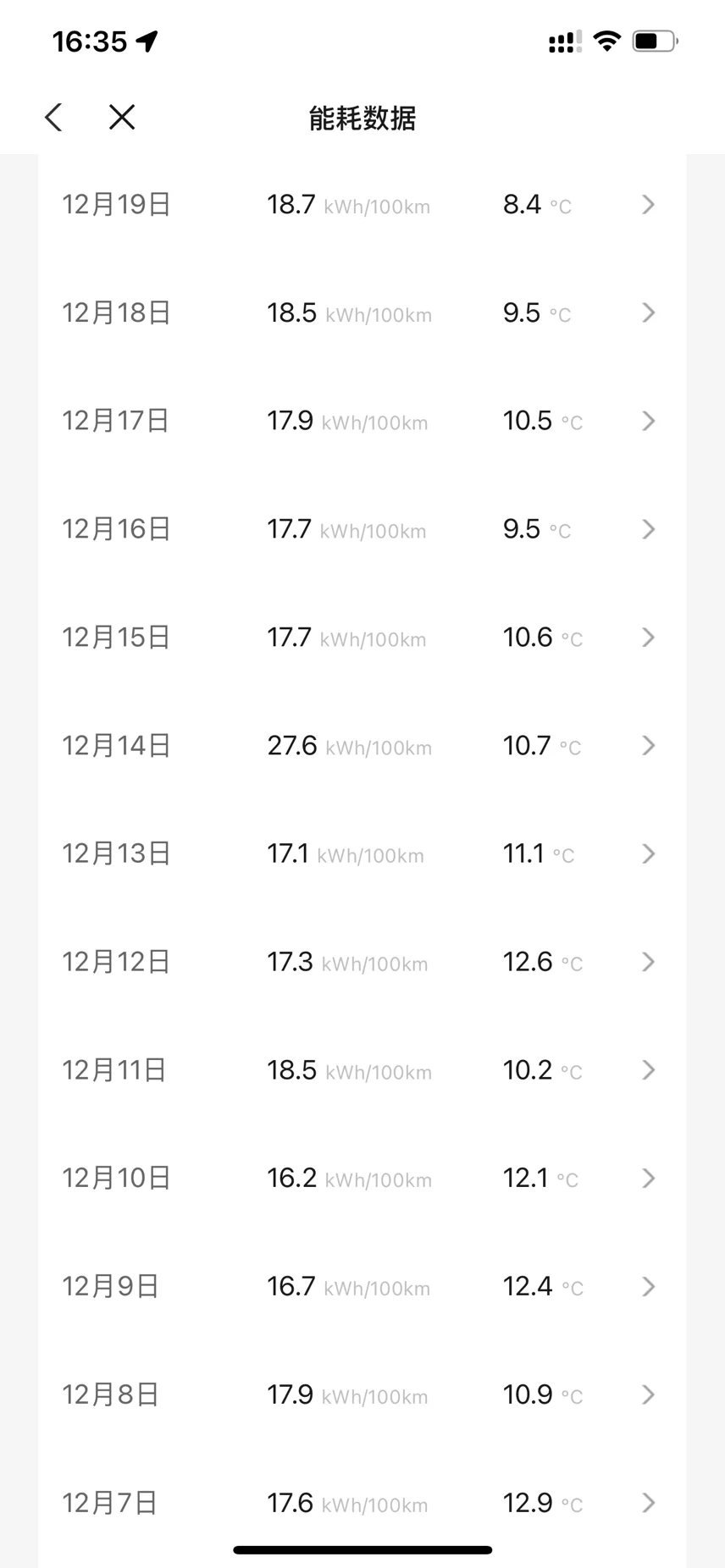Viewport: 725px width, 1568px height.
Task: View the 12月14日 entry with 27.6 kWh/100km
Action: pos(362,746)
